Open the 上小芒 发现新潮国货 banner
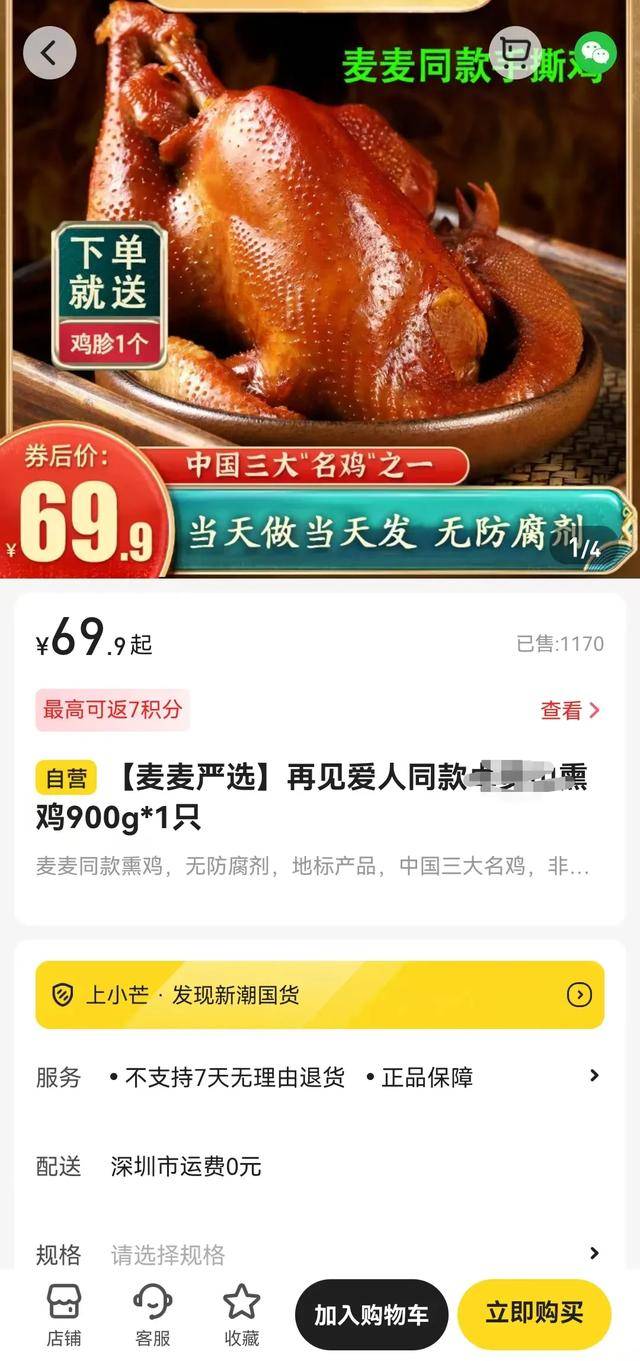The height and width of the screenshot is (1361, 640). click(320, 995)
